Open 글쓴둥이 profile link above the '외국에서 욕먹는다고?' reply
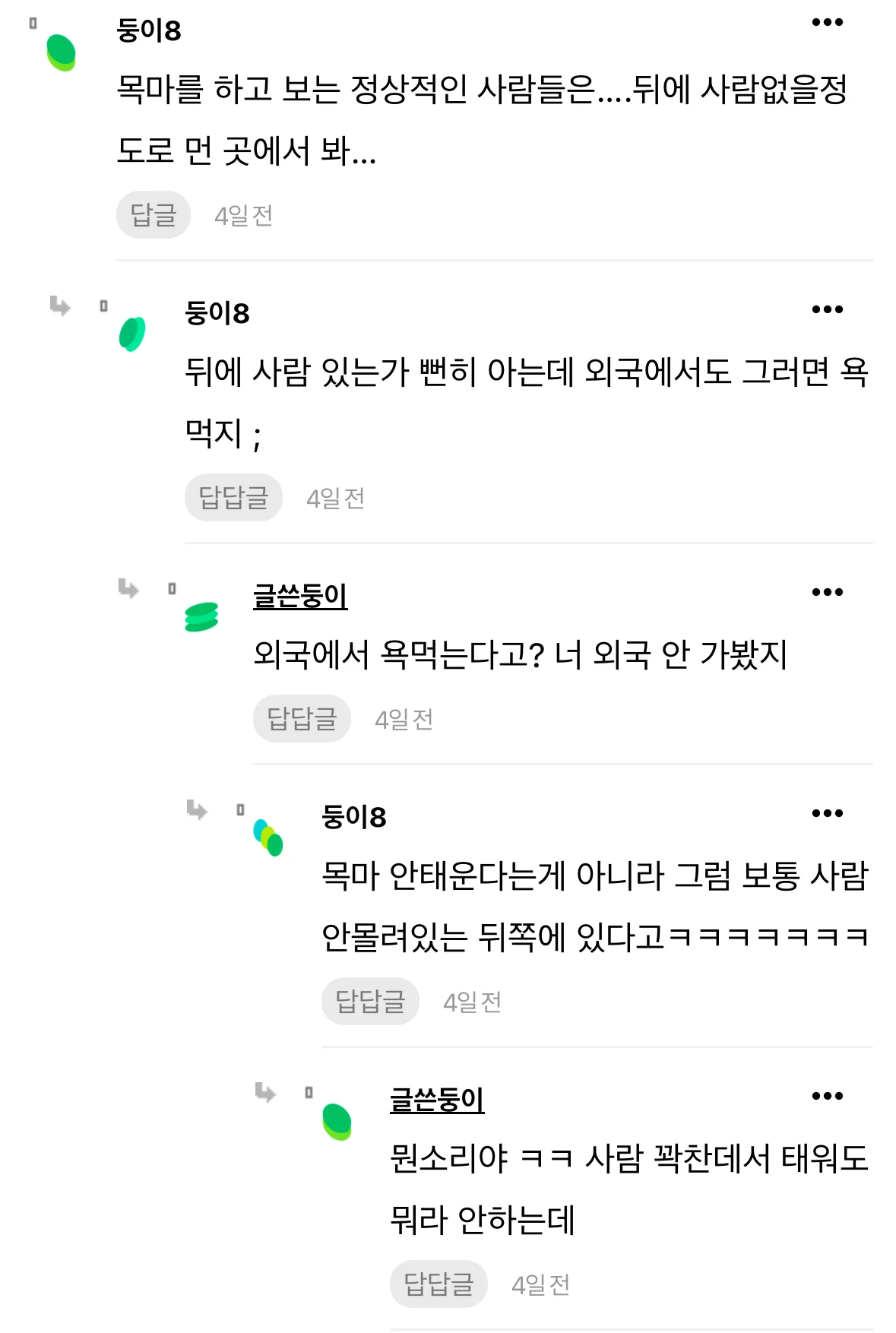 pos(300,596)
